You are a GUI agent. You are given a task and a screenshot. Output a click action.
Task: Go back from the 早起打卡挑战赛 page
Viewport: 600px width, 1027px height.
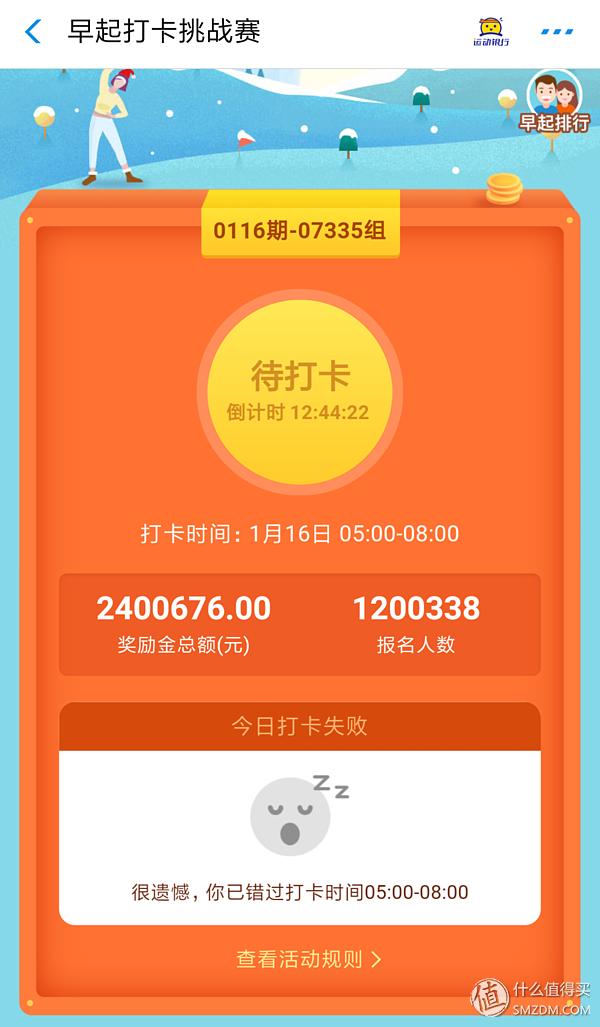(33, 31)
